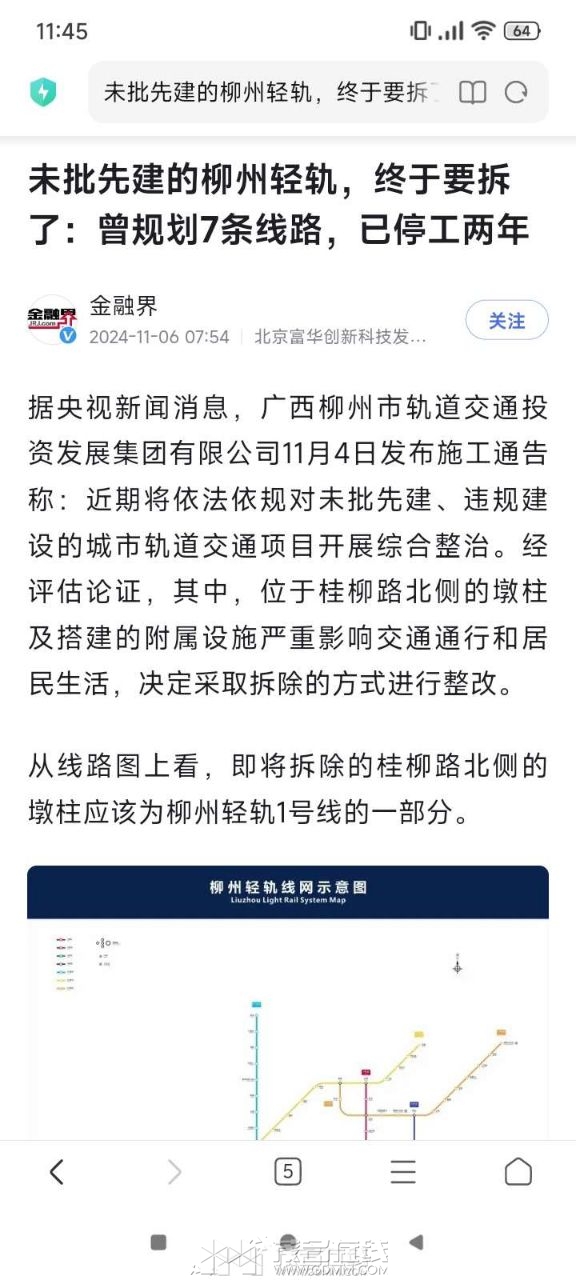Go to the browser home page
Image resolution: width=576 pixels, height=1280 pixels.
(x=518, y=1172)
